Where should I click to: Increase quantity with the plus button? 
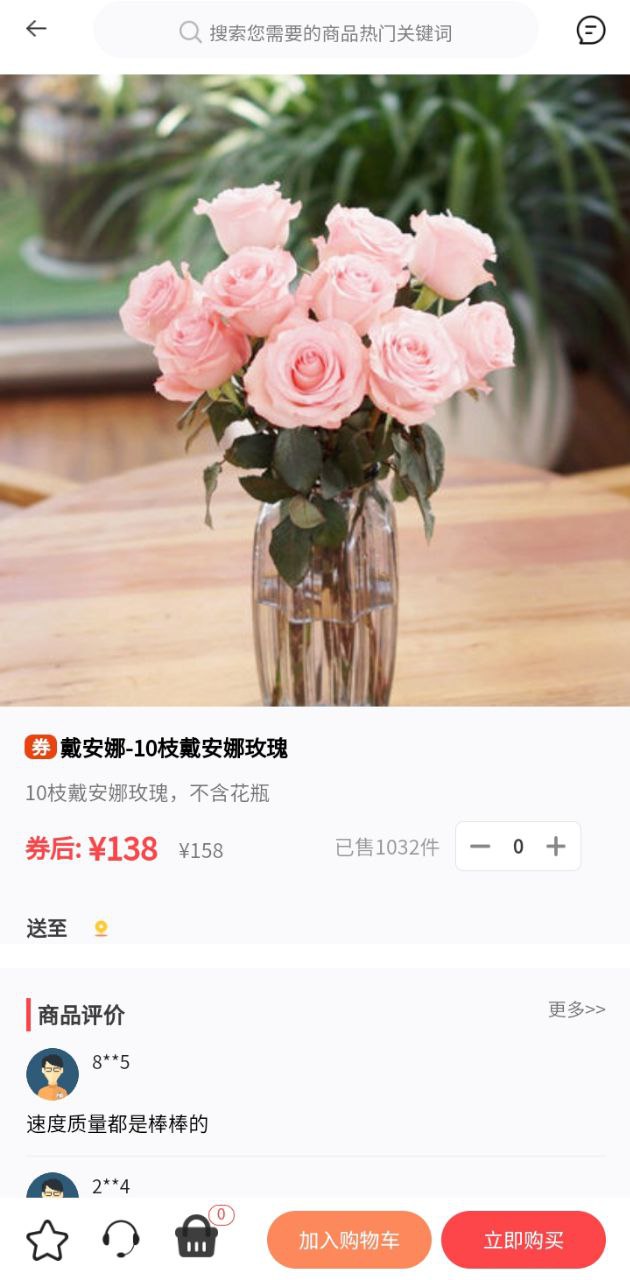[556, 846]
